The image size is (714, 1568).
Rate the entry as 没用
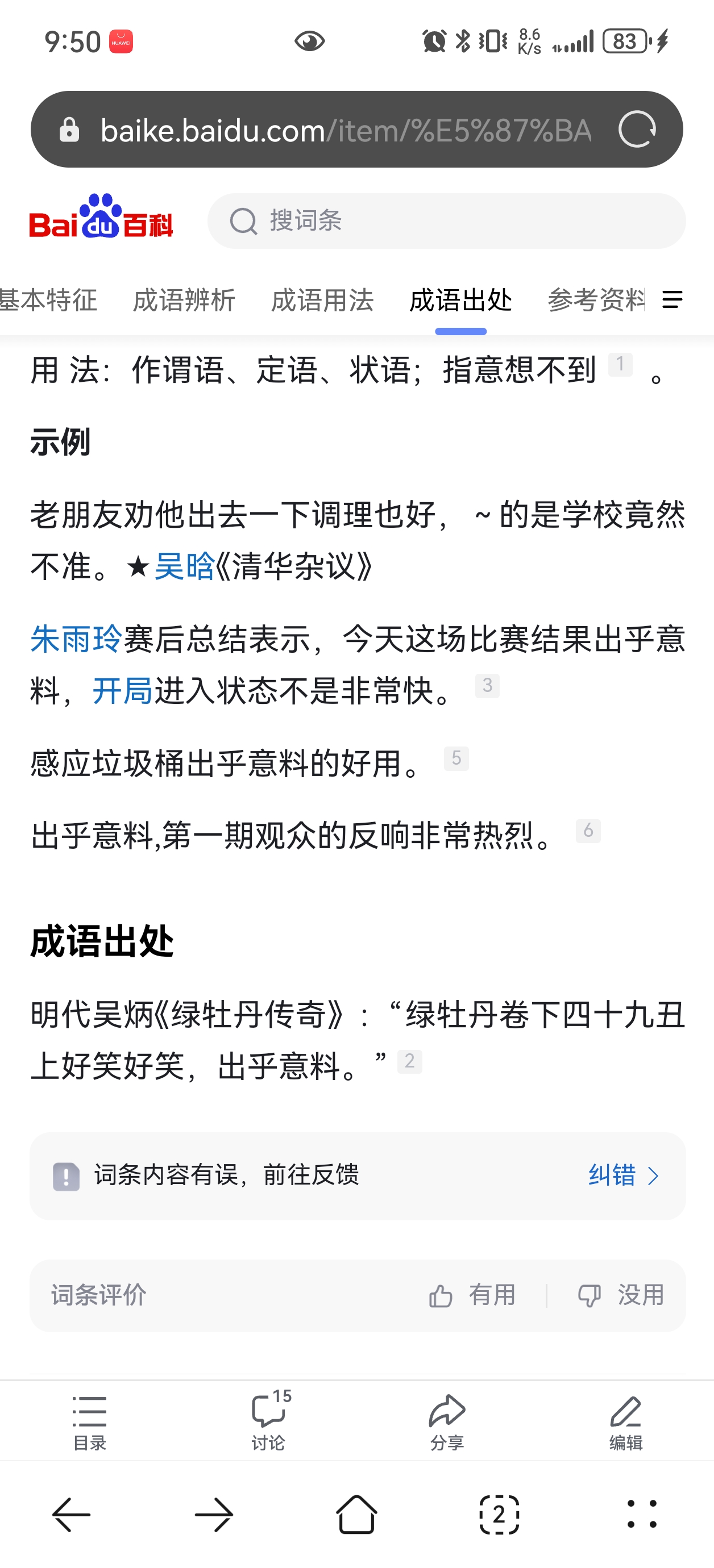click(620, 1295)
